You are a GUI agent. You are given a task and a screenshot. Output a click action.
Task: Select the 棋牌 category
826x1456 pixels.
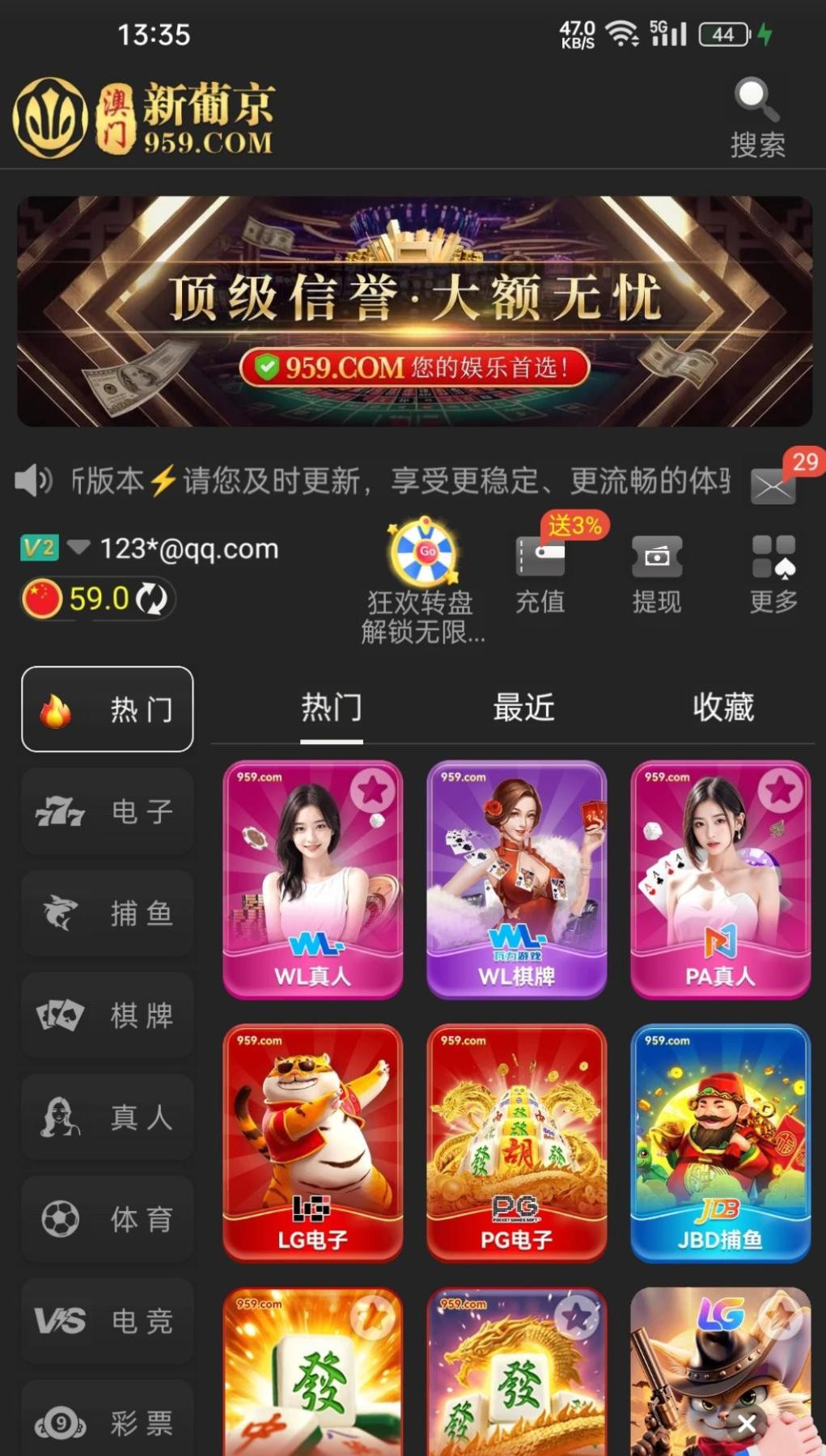click(x=108, y=1015)
